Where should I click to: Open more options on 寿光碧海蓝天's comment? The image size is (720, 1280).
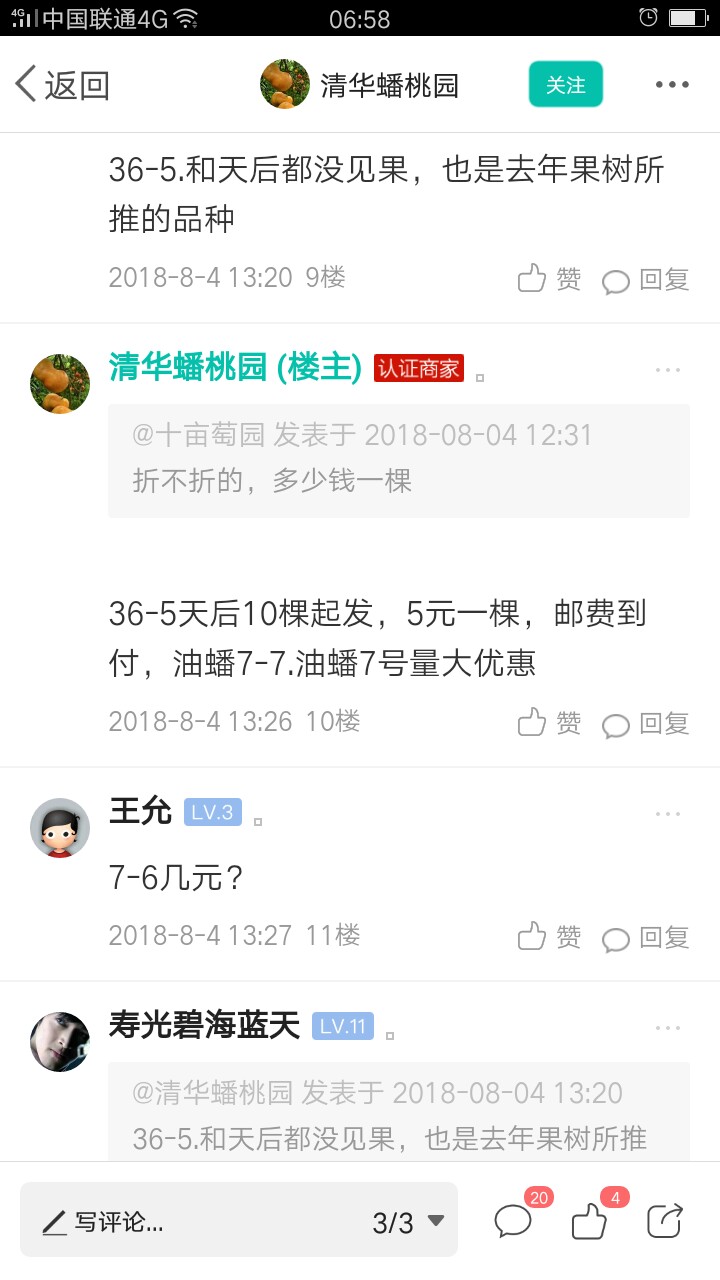(668, 1028)
